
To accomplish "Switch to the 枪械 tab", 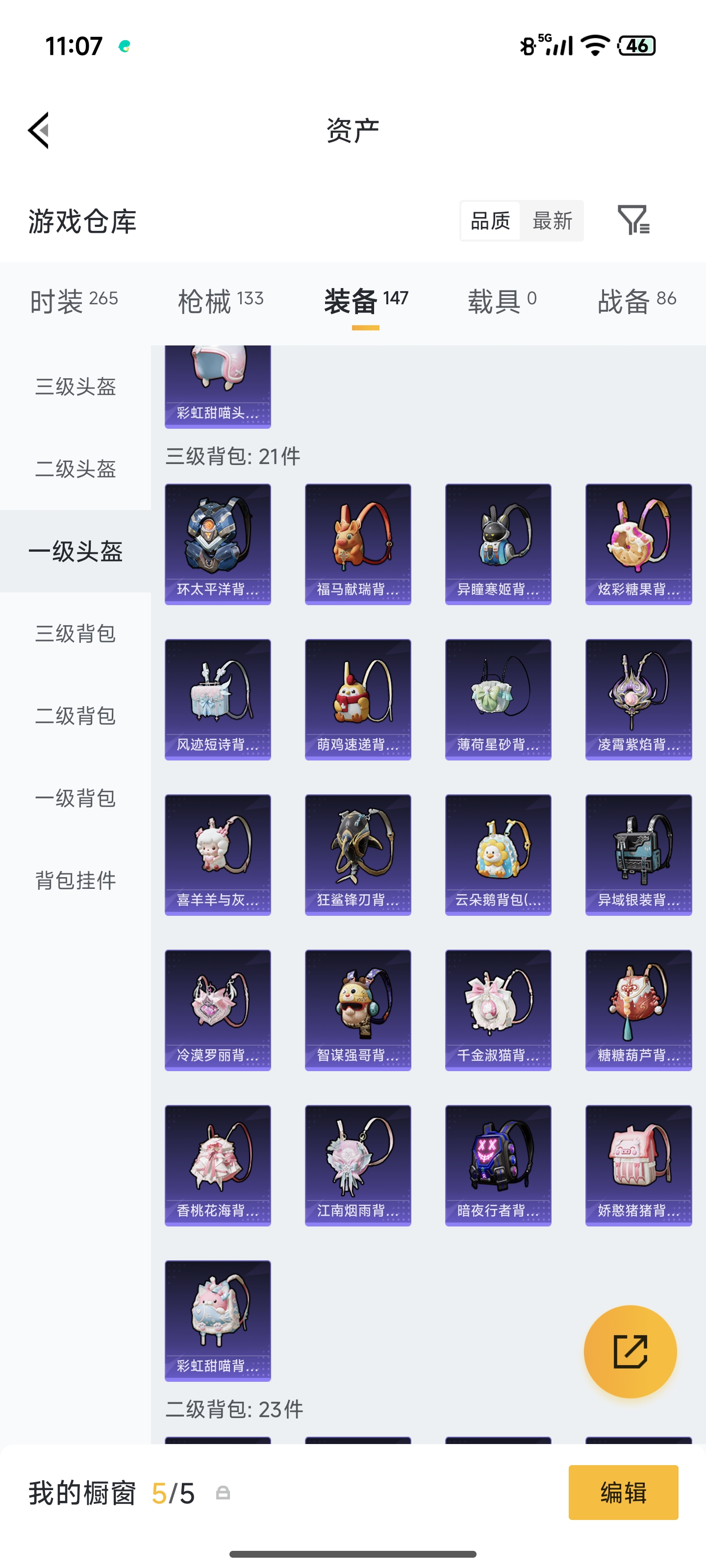I will 221,301.
